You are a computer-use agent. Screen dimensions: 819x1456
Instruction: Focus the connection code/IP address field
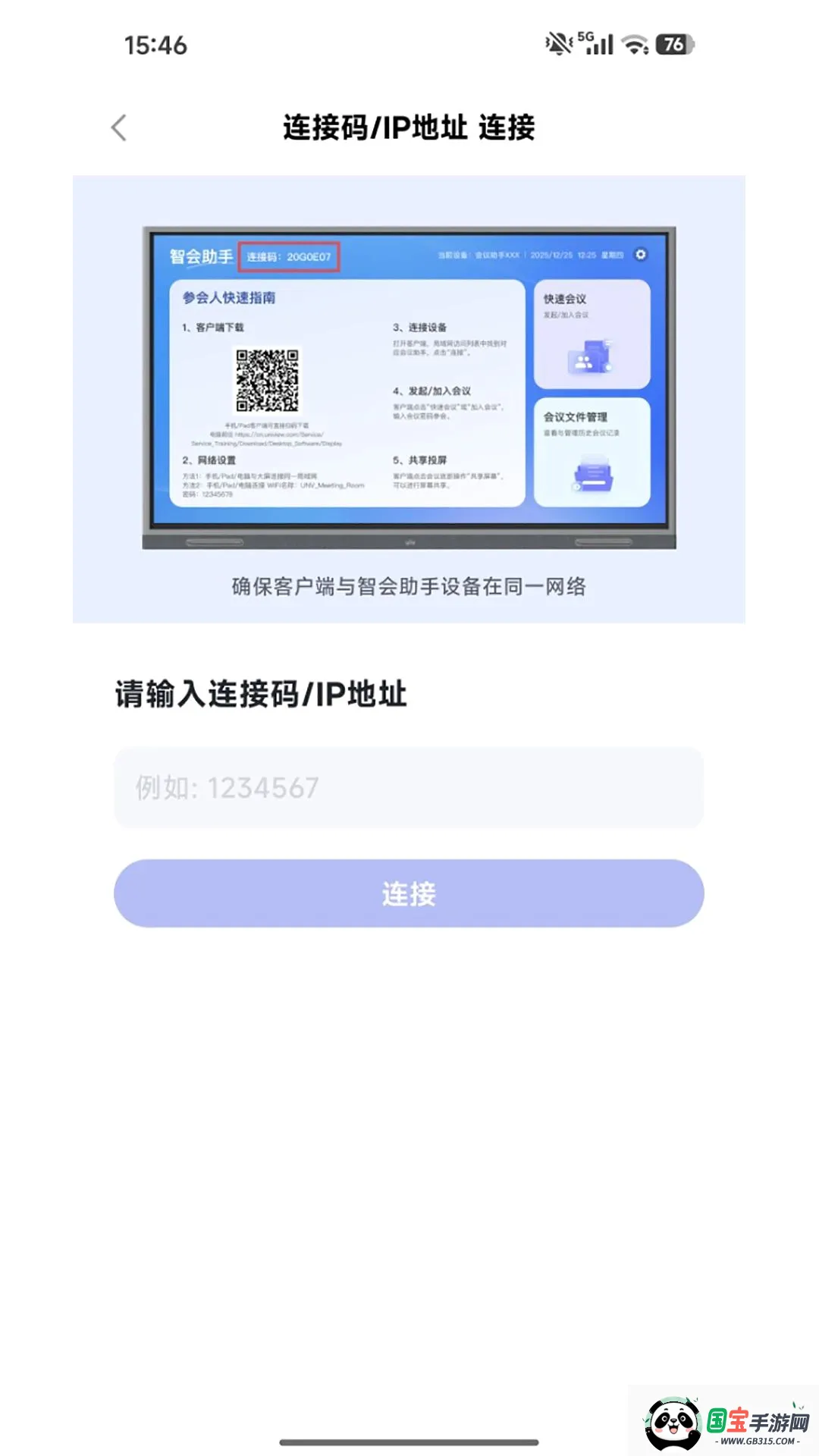(x=409, y=788)
